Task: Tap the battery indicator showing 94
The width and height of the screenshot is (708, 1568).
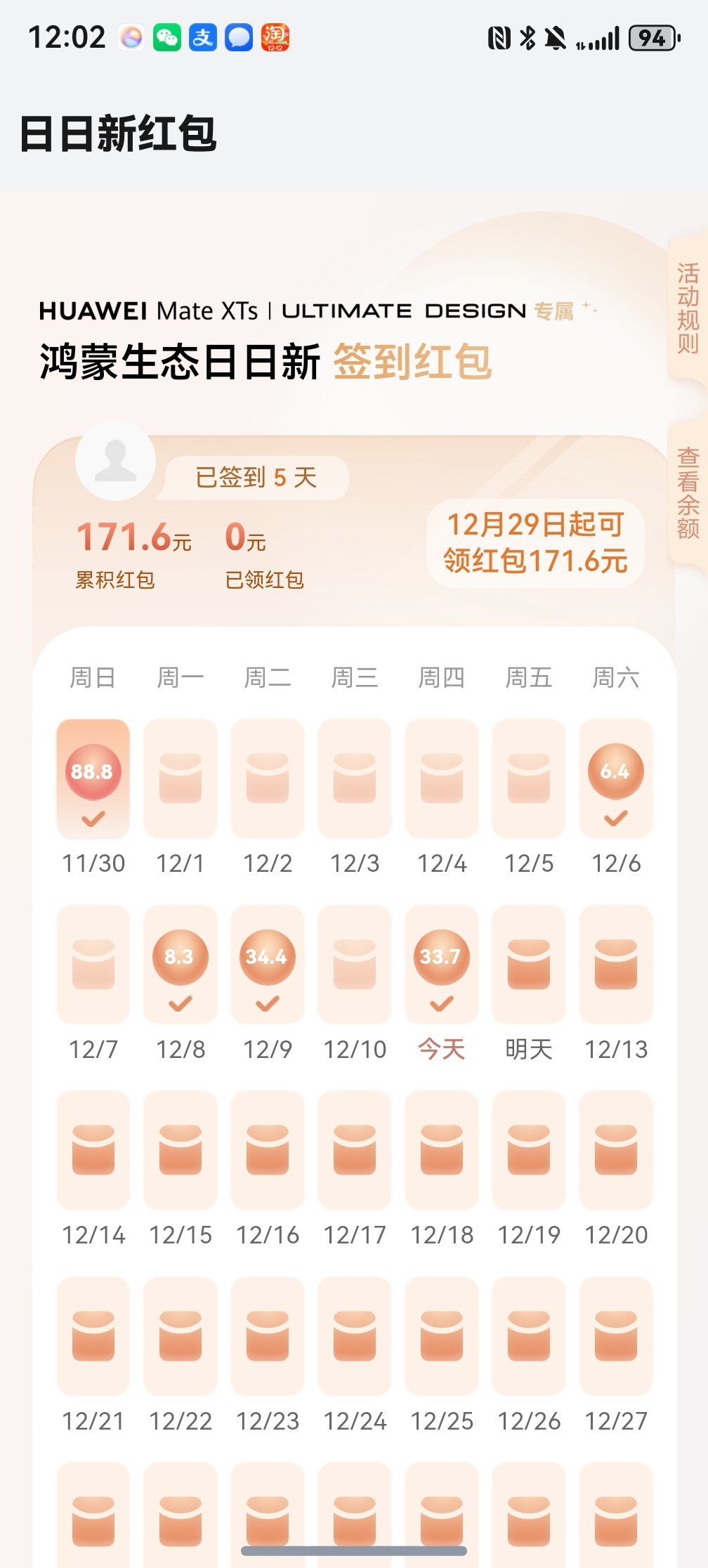Action: (x=654, y=37)
